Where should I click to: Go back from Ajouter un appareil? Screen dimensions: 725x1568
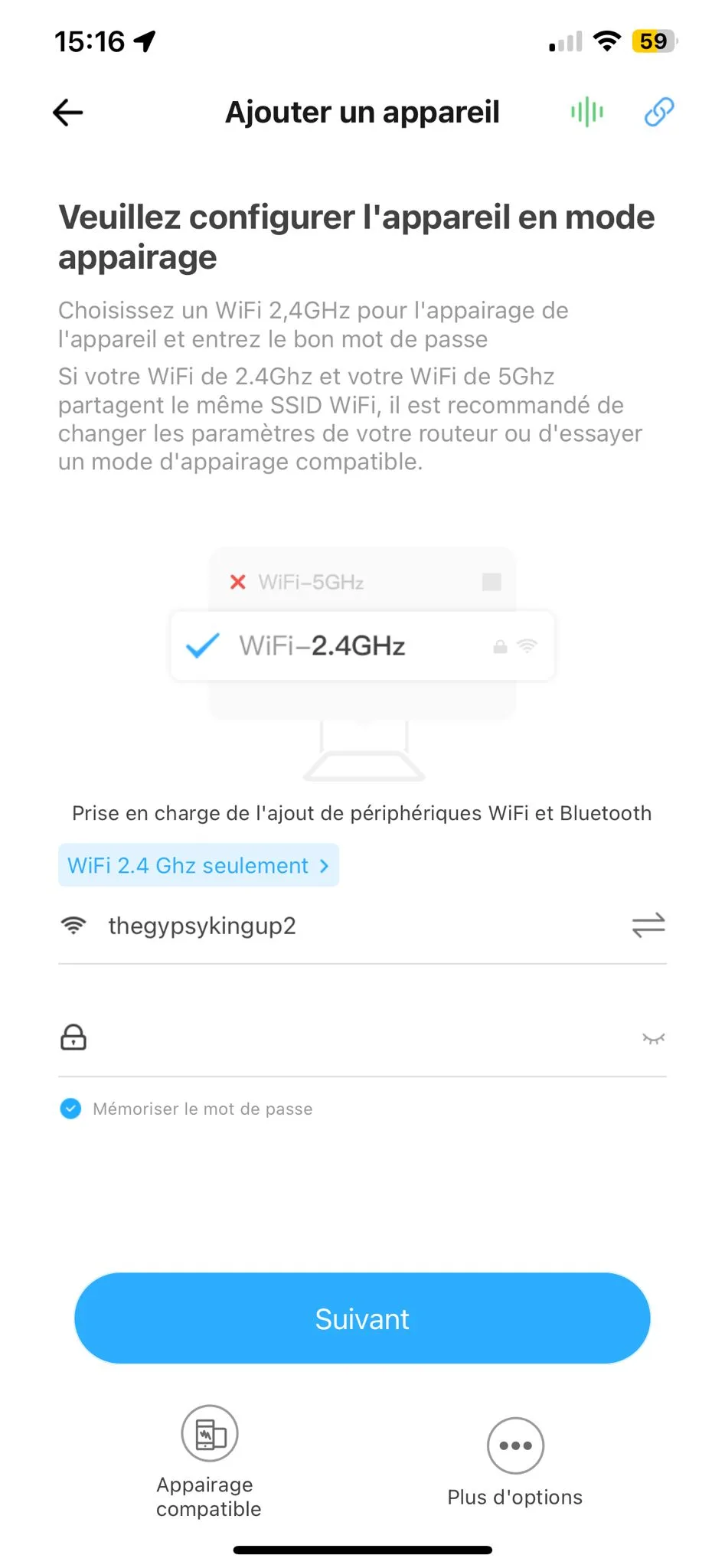point(67,113)
